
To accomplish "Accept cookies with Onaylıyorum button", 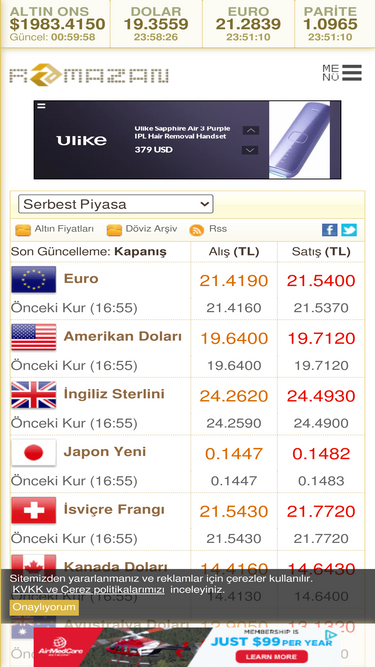I will point(44,607).
